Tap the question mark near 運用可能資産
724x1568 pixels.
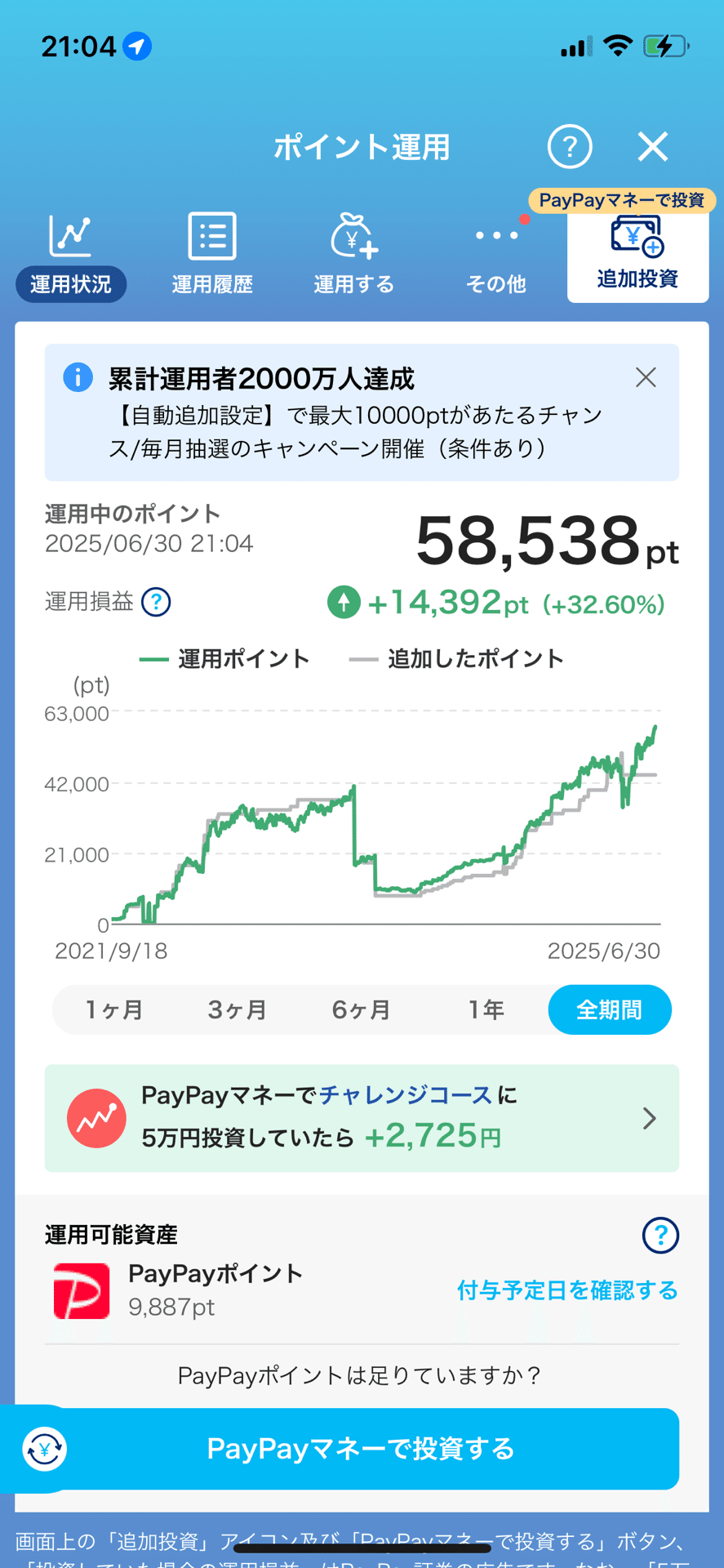click(660, 1236)
